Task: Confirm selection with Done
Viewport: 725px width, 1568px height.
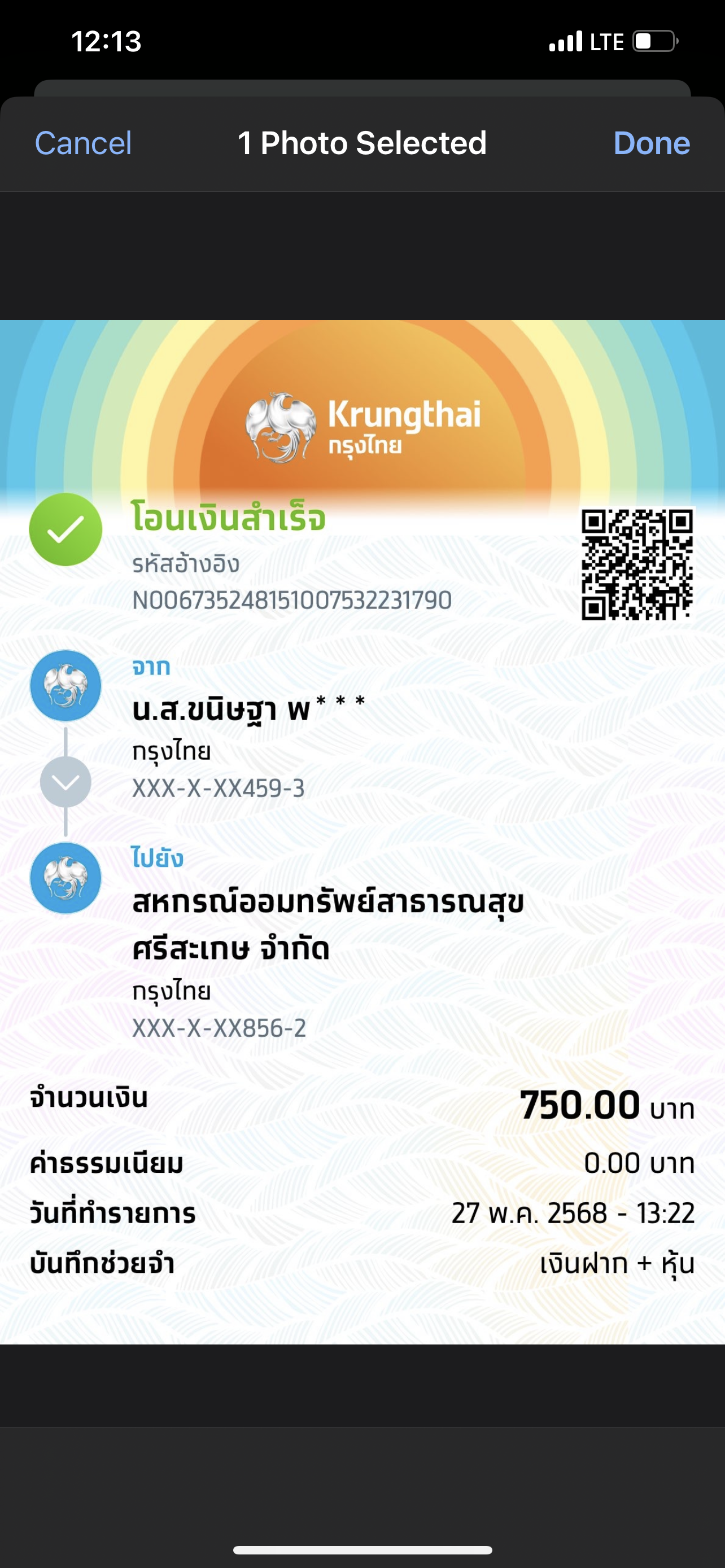Action: click(x=652, y=144)
